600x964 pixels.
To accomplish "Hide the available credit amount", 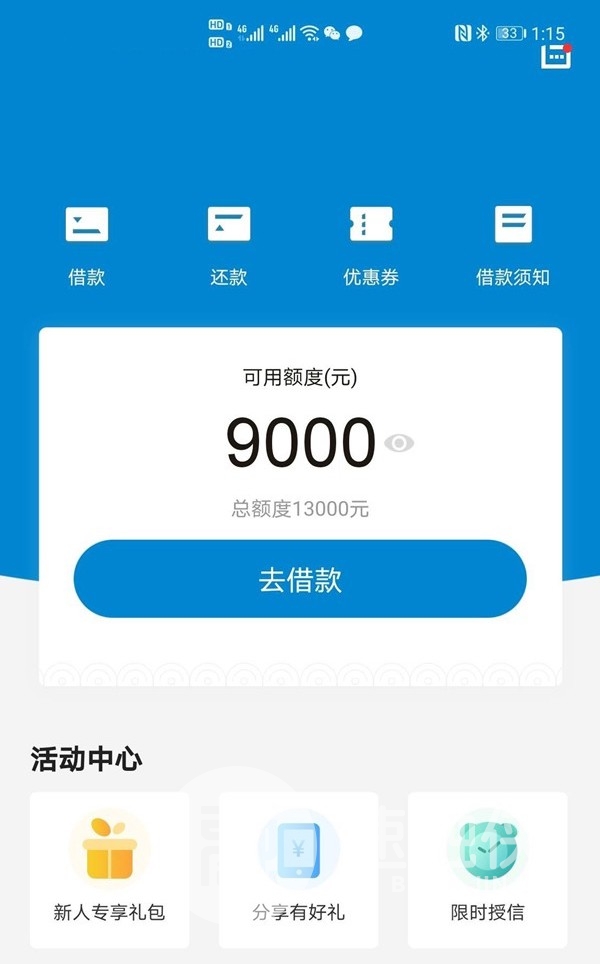I will pos(399,443).
